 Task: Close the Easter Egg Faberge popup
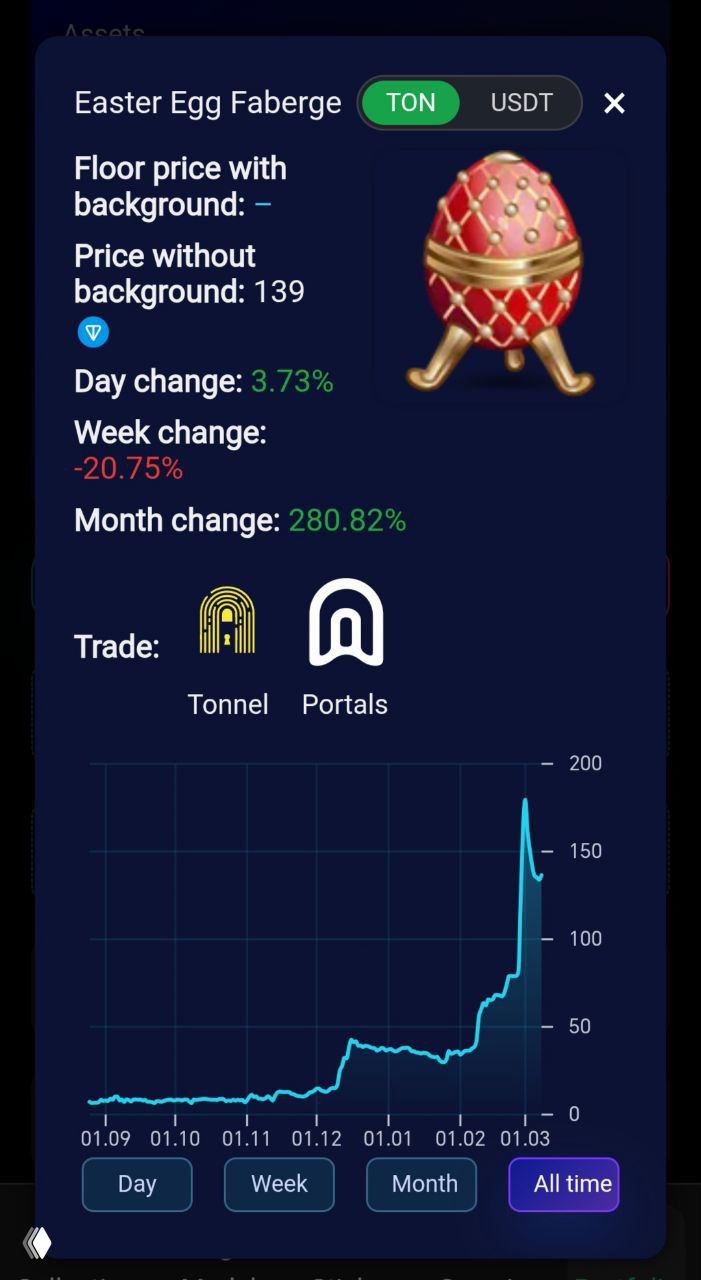tap(614, 103)
